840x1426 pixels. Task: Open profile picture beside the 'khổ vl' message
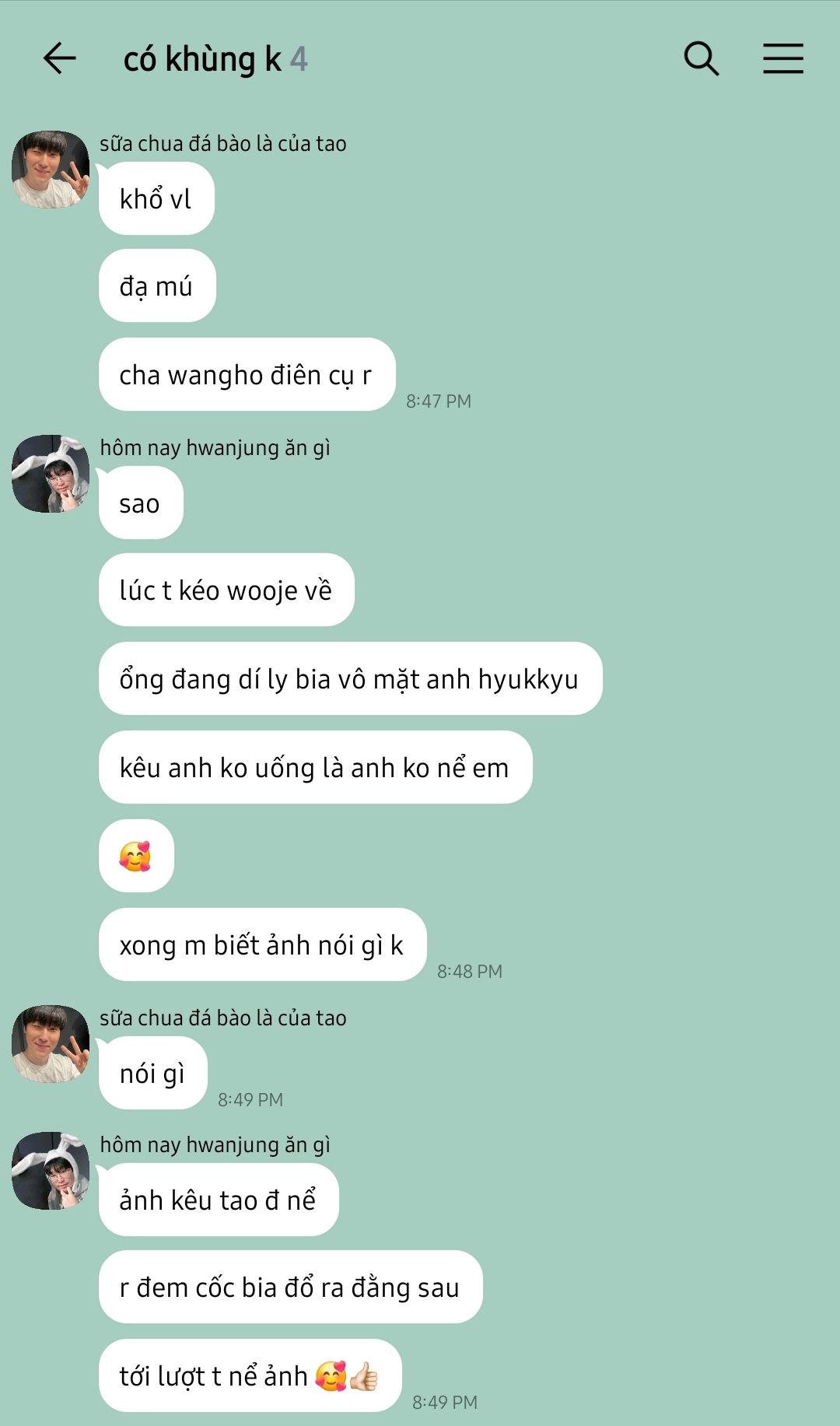51,170
